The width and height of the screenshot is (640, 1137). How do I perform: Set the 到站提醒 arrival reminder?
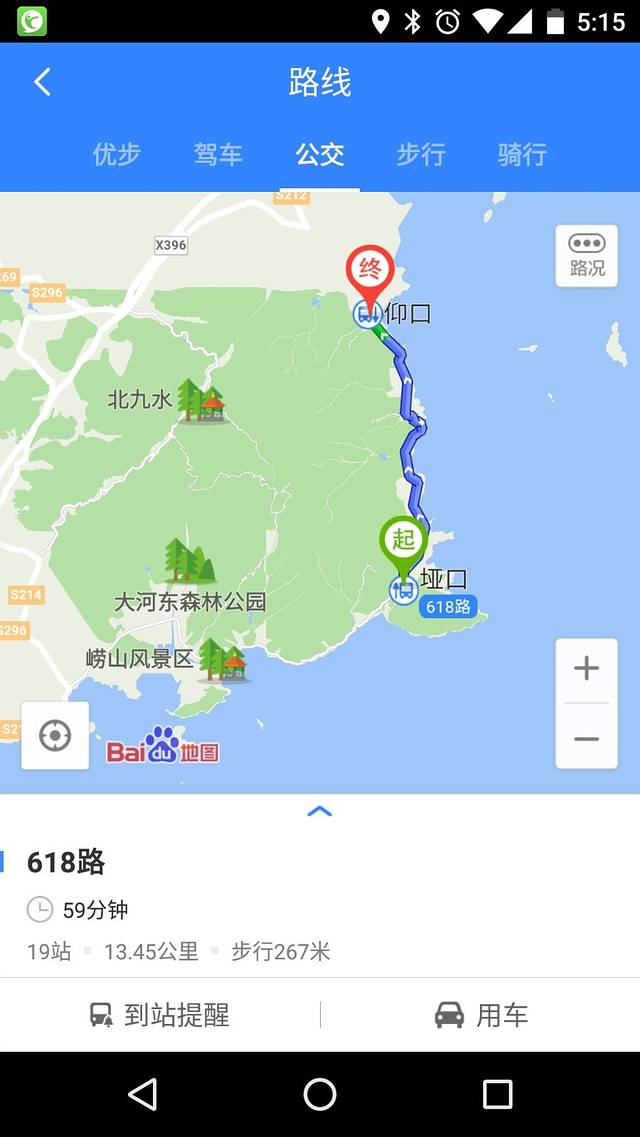[x=160, y=1015]
